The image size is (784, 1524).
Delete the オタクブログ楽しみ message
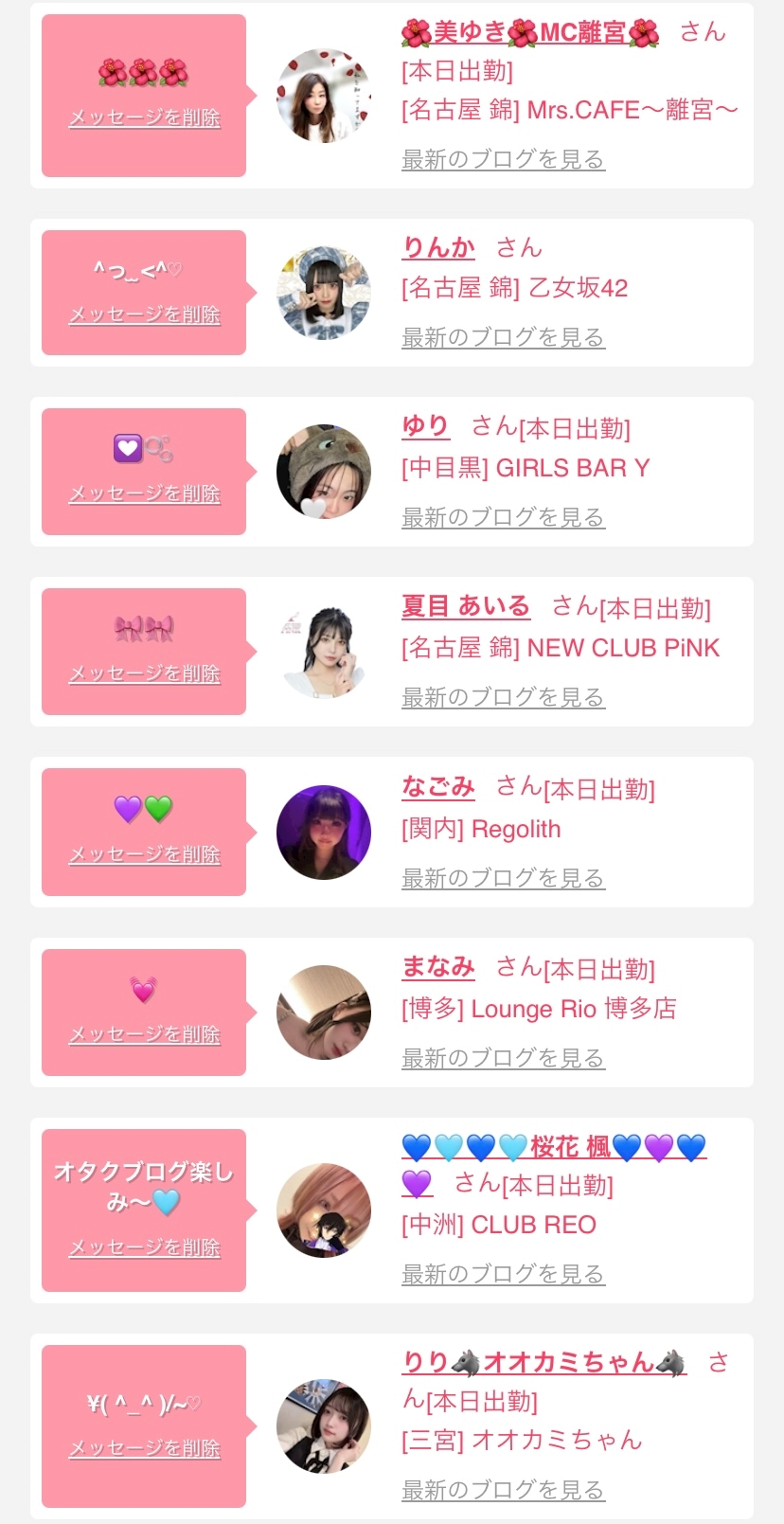[145, 1247]
